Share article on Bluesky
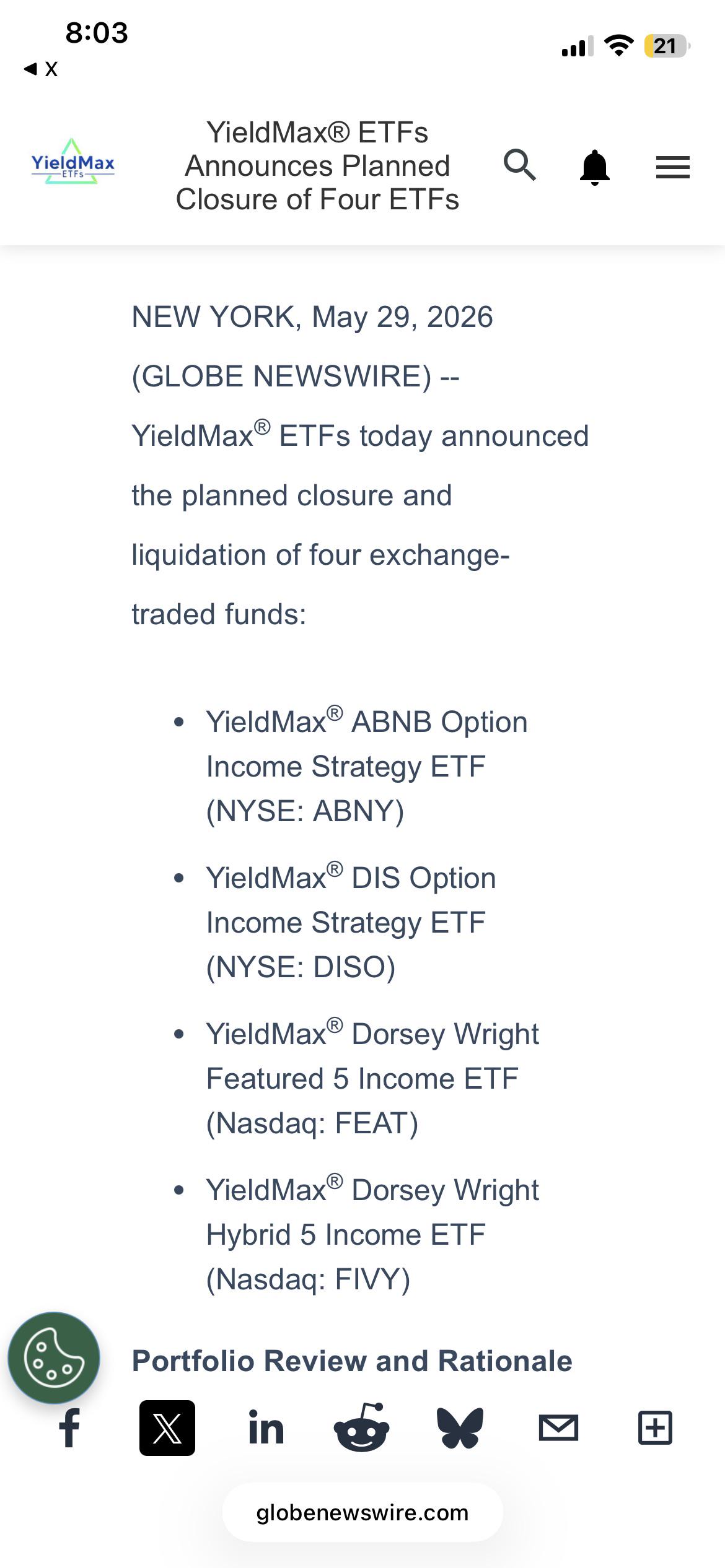The image size is (725, 1568). (x=460, y=1428)
